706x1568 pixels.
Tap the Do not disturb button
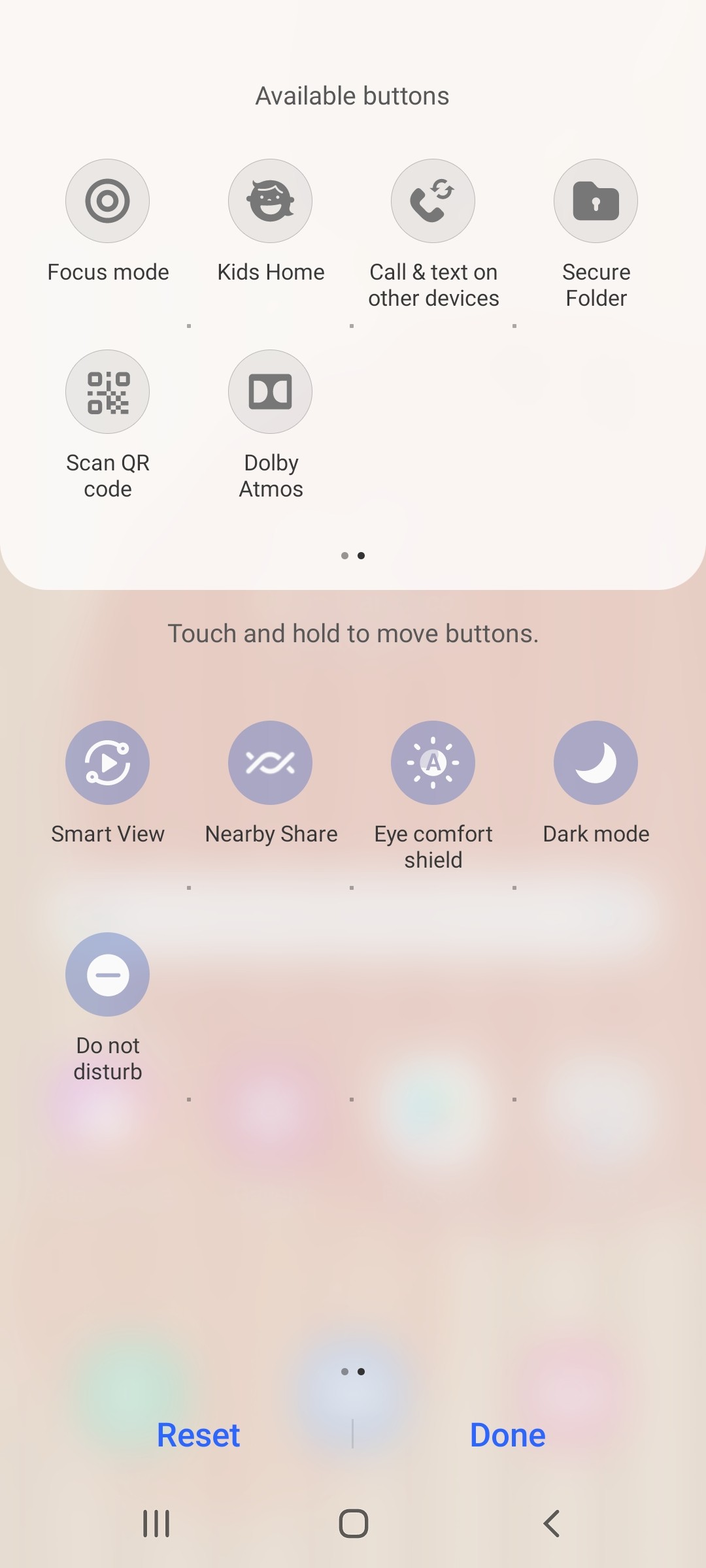click(x=107, y=974)
